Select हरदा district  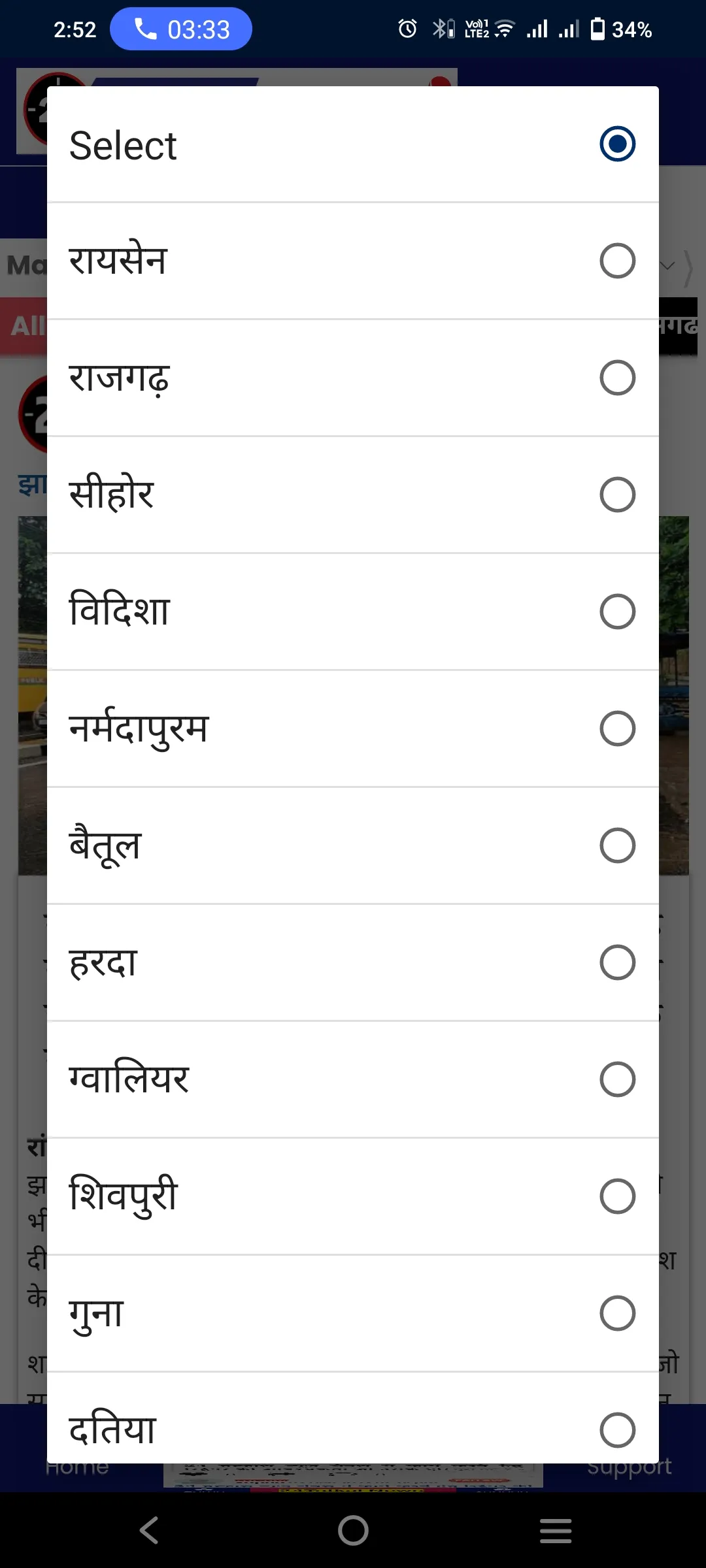pyautogui.click(x=353, y=962)
